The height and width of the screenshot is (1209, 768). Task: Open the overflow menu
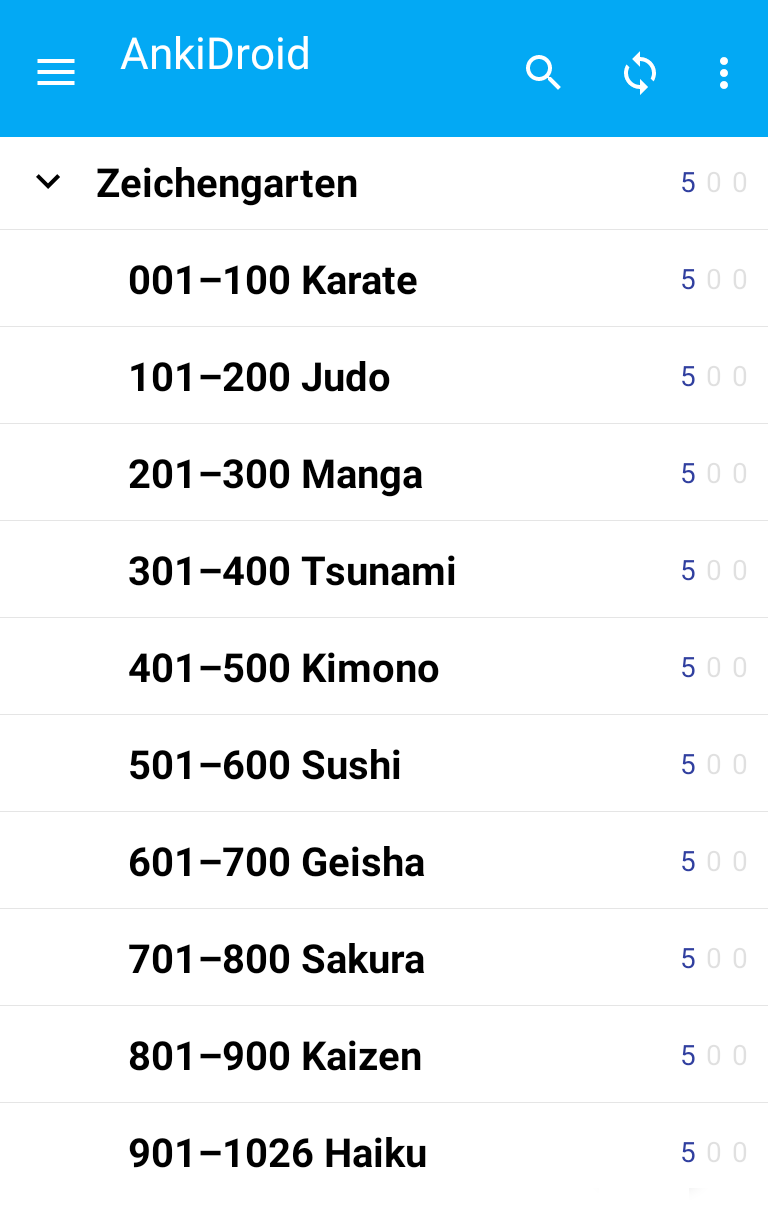point(723,73)
